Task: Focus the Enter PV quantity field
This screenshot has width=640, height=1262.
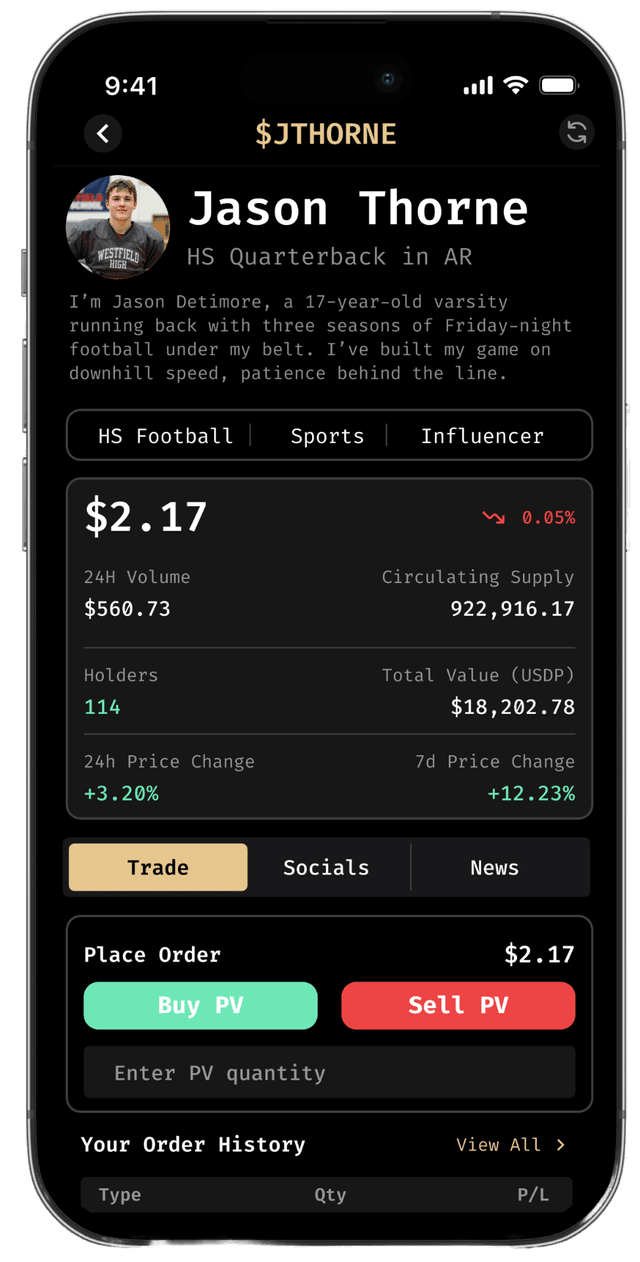Action: tap(329, 1073)
